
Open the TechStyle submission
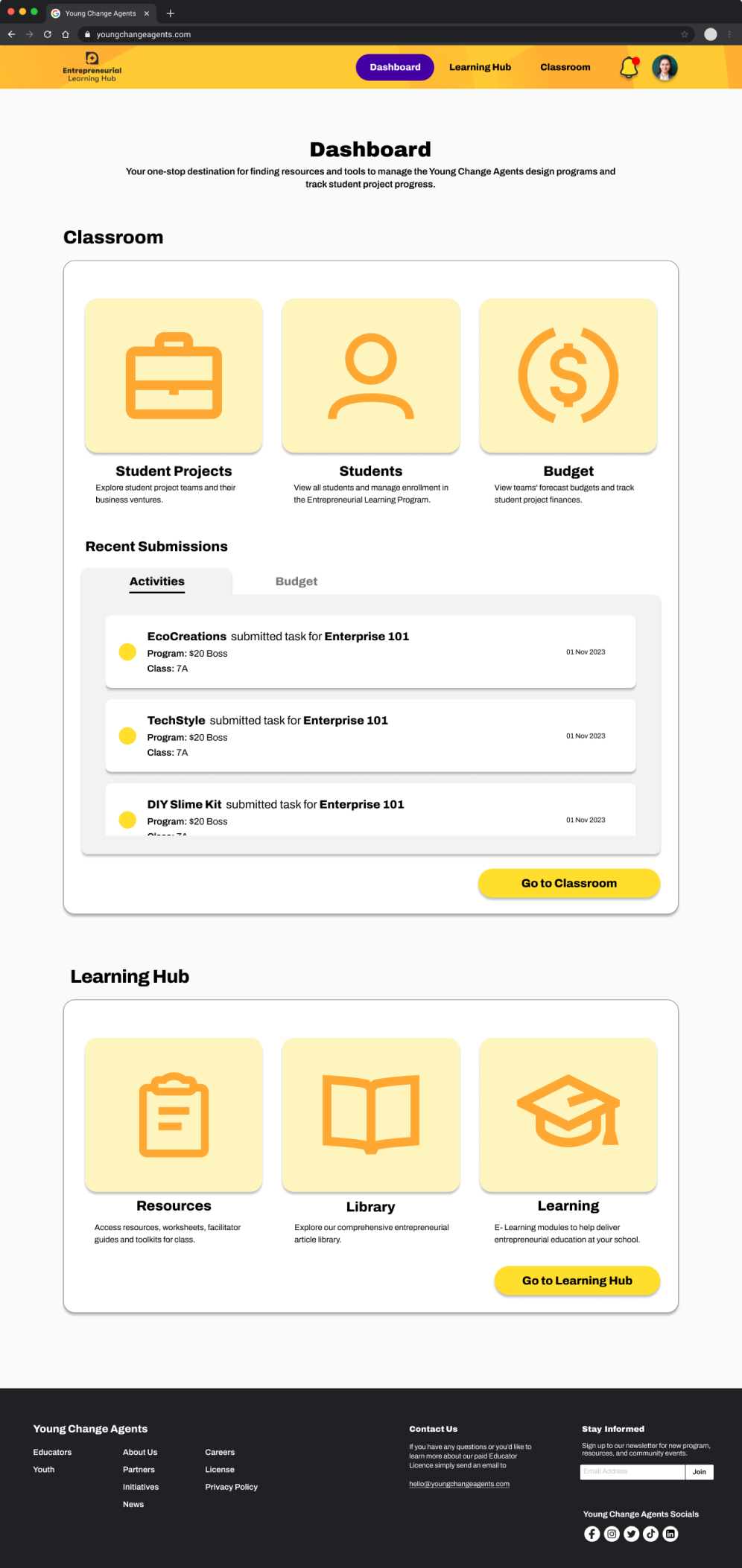point(370,736)
